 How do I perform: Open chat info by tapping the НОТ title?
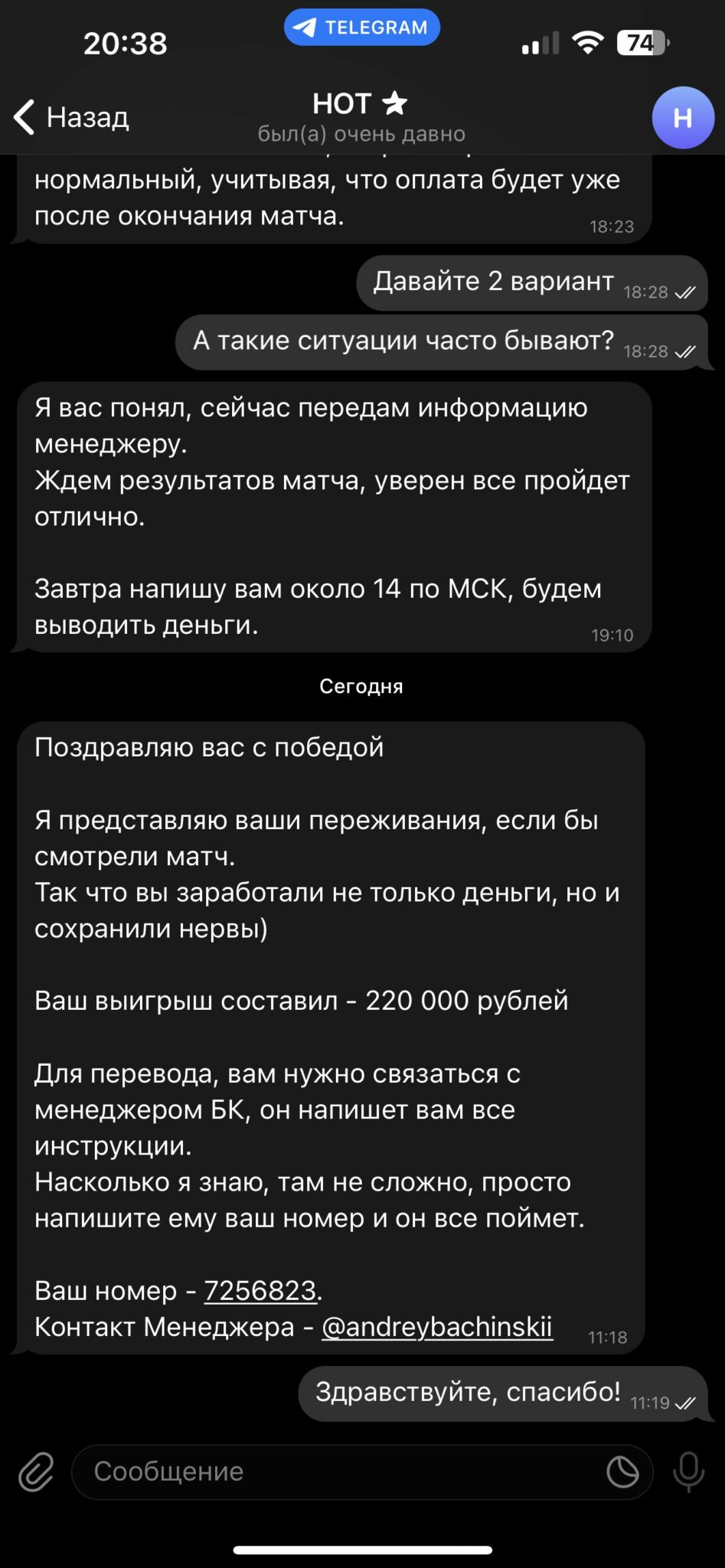[x=361, y=103]
